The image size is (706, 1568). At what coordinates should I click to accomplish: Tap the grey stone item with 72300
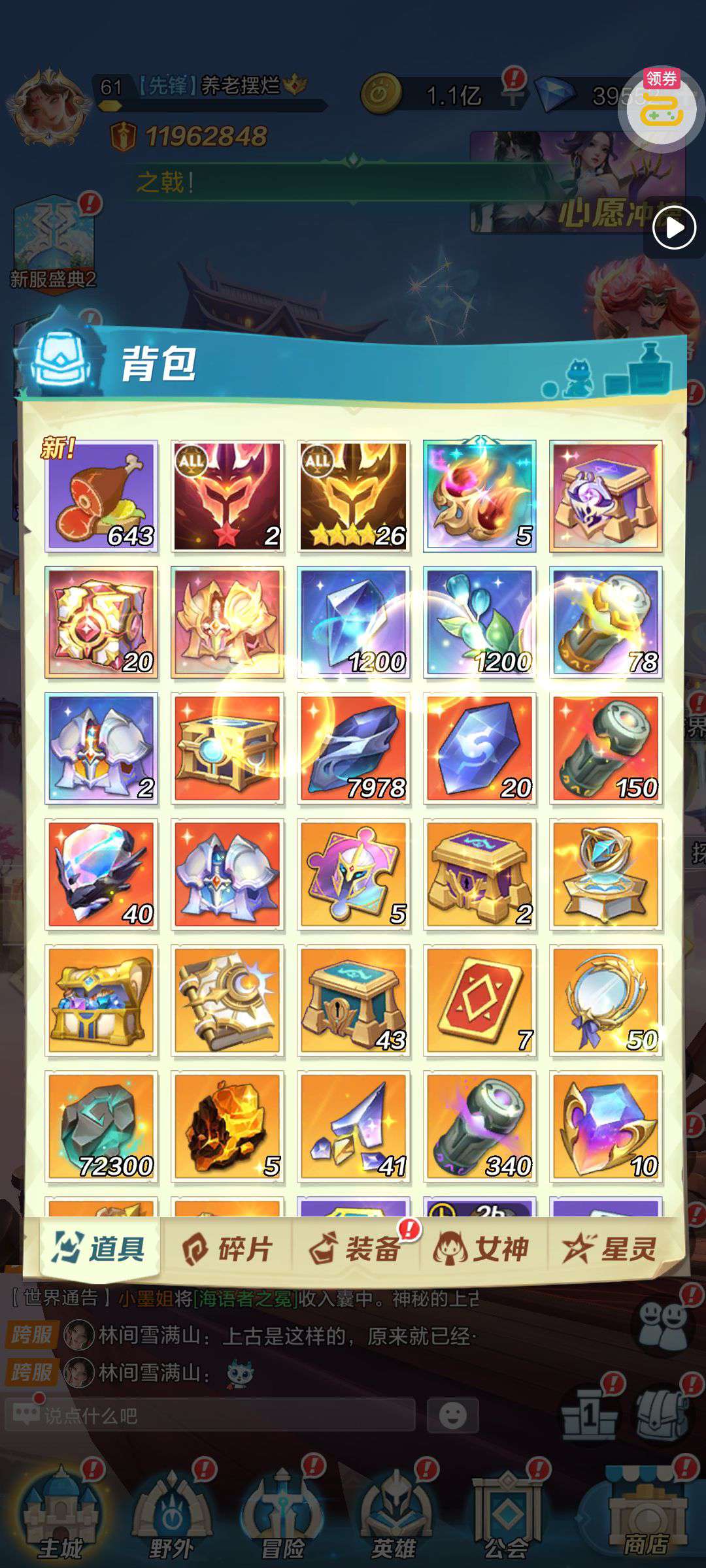[101, 1127]
